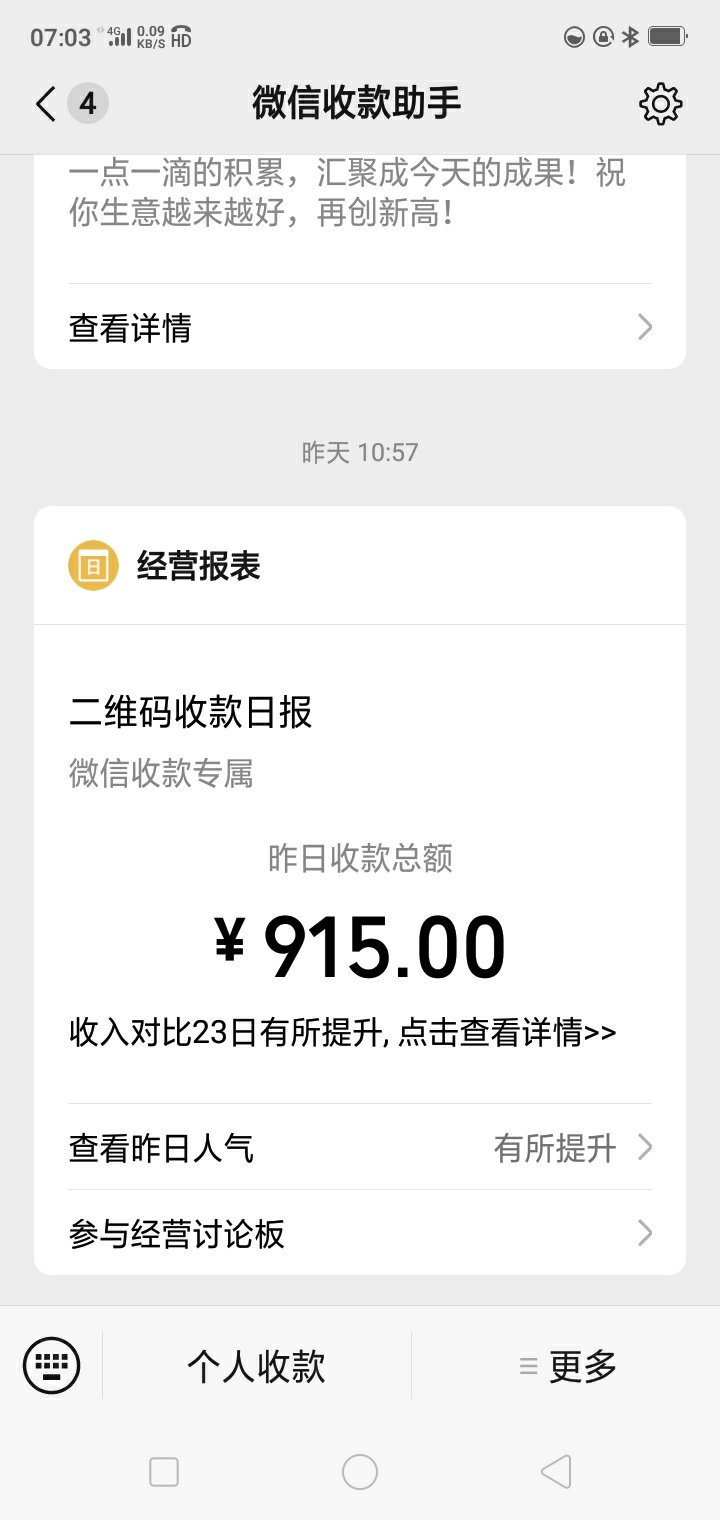720x1520 pixels.
Task: Tap system home button
Action: pos(360,1472)
